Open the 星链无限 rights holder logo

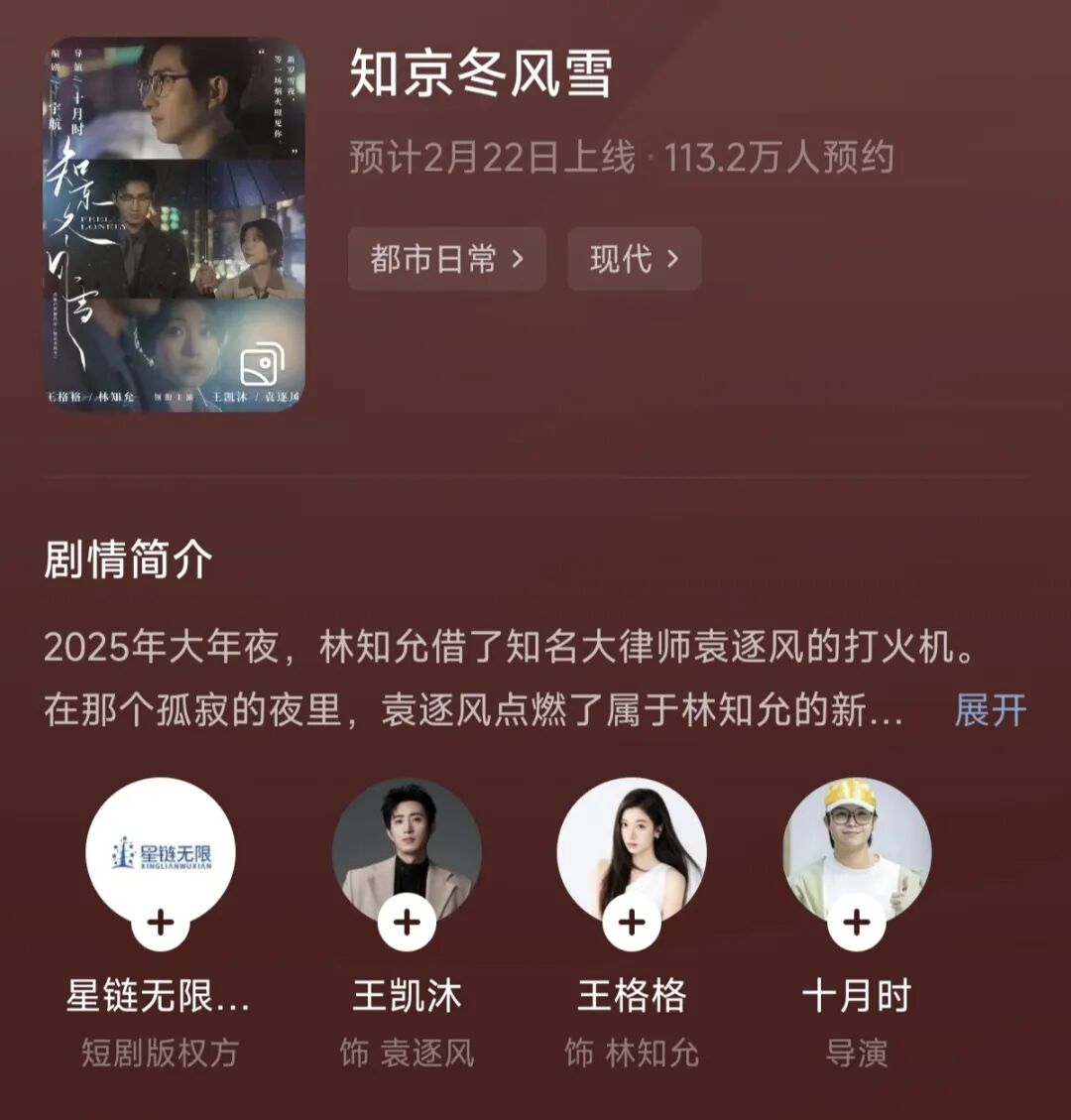[161, 848]
